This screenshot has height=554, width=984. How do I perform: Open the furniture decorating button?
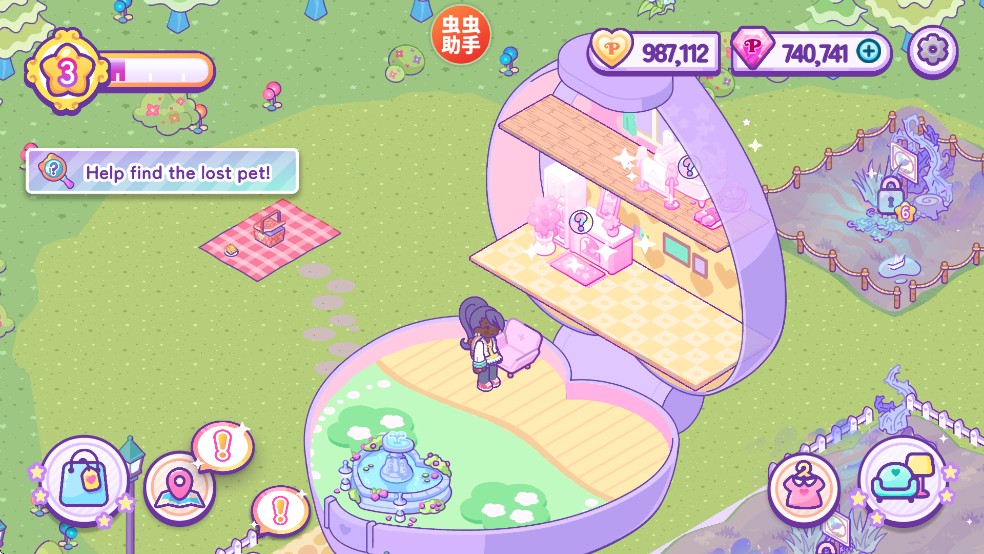(x=902, y=477)
